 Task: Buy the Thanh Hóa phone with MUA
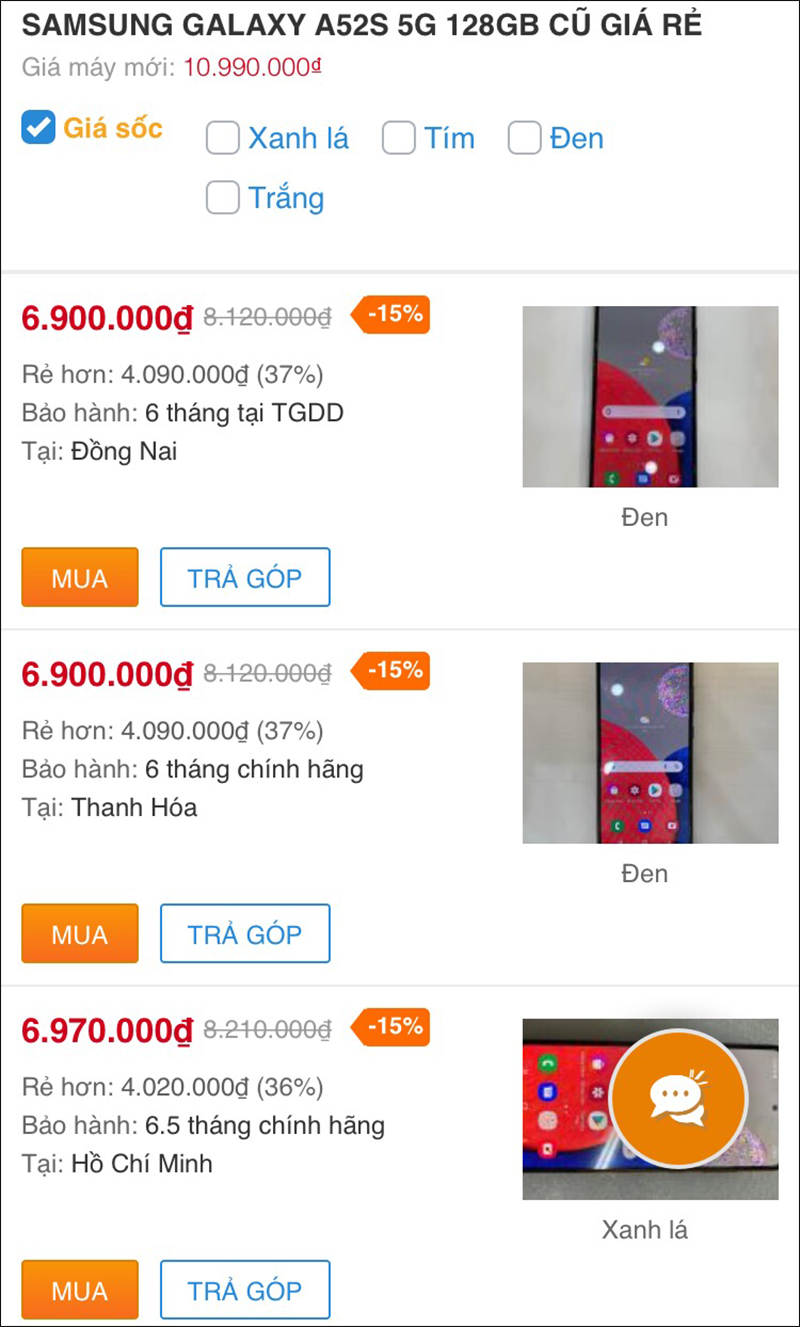tap(80, 933)
